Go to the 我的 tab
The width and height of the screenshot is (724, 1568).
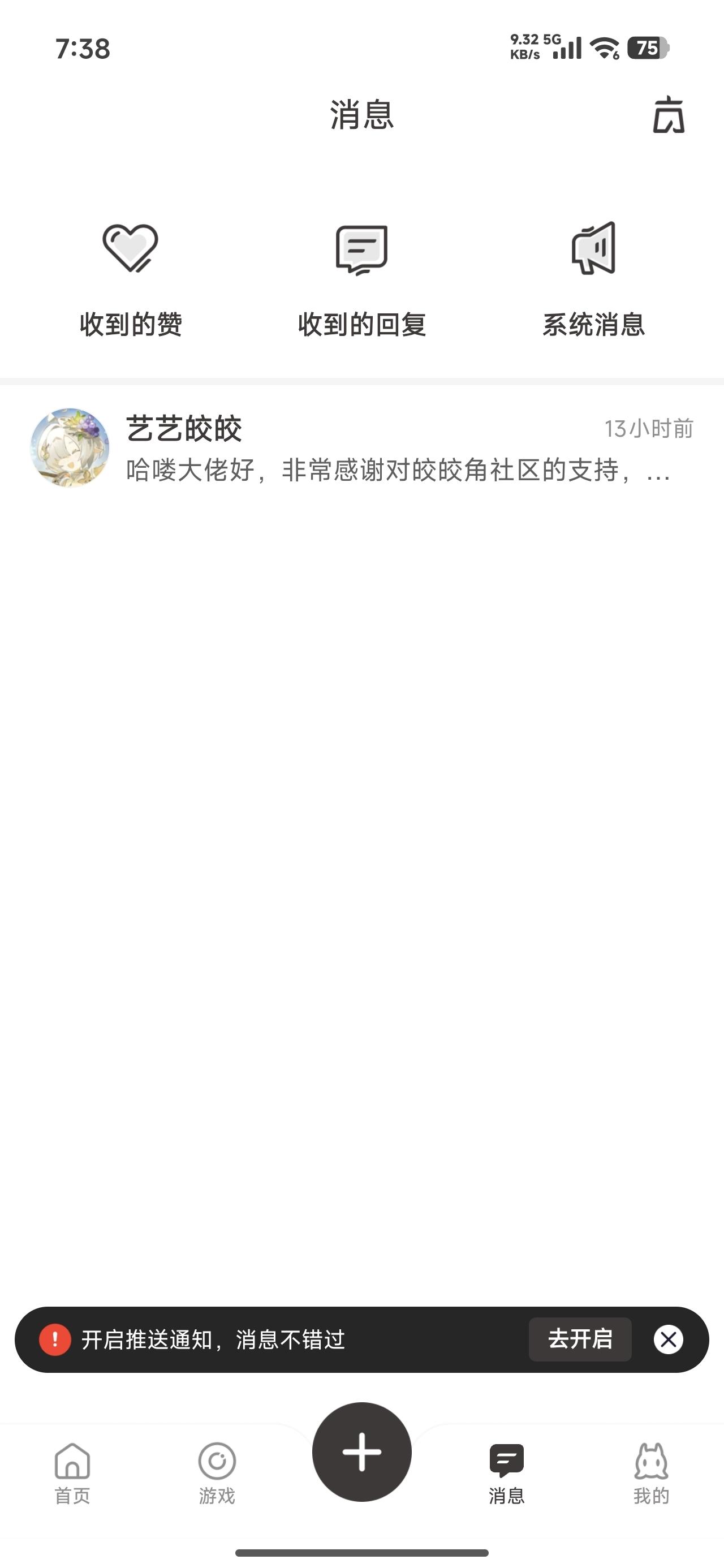[x=651, y=1472]
